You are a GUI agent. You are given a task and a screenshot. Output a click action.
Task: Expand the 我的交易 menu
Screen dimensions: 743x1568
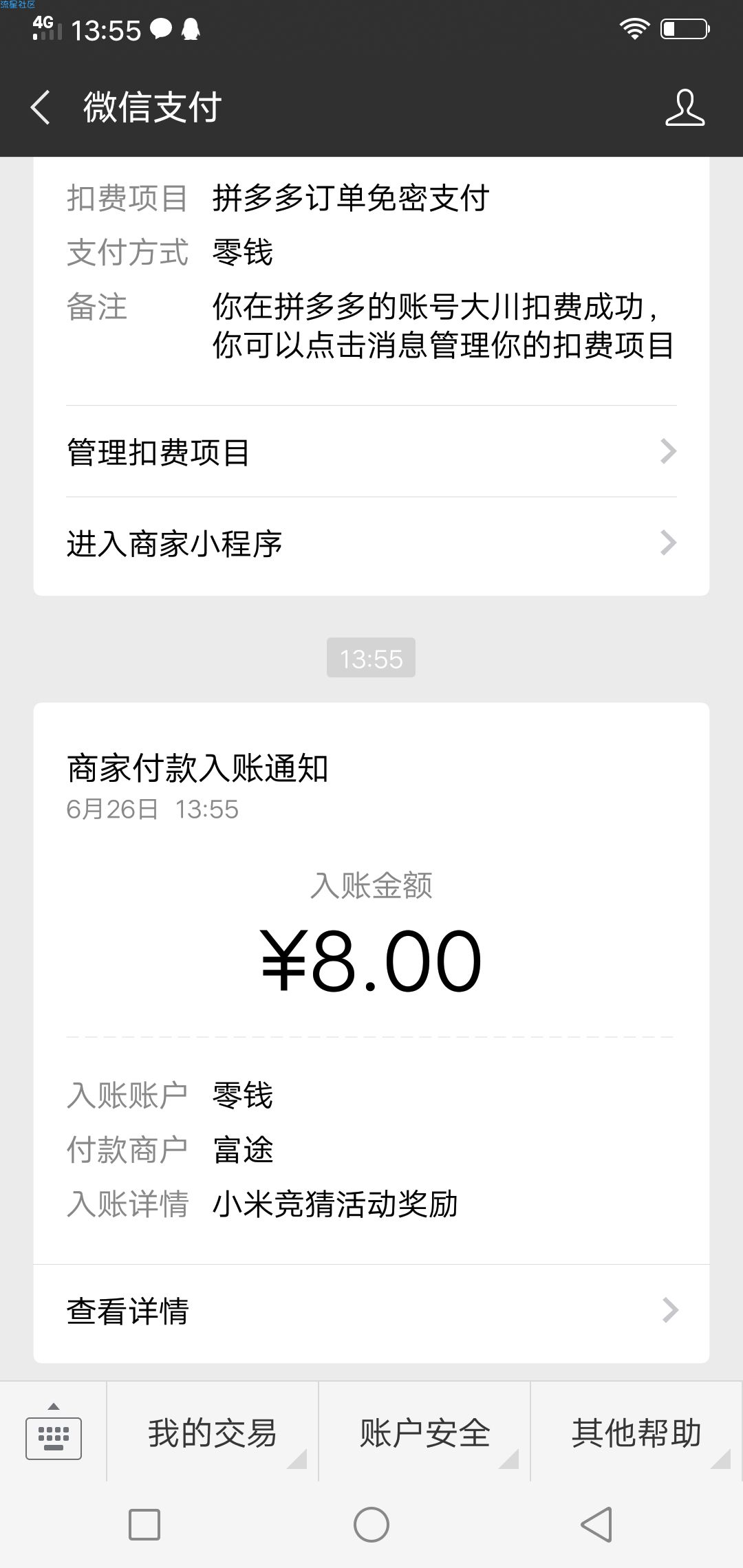[x=213, y=1433]
